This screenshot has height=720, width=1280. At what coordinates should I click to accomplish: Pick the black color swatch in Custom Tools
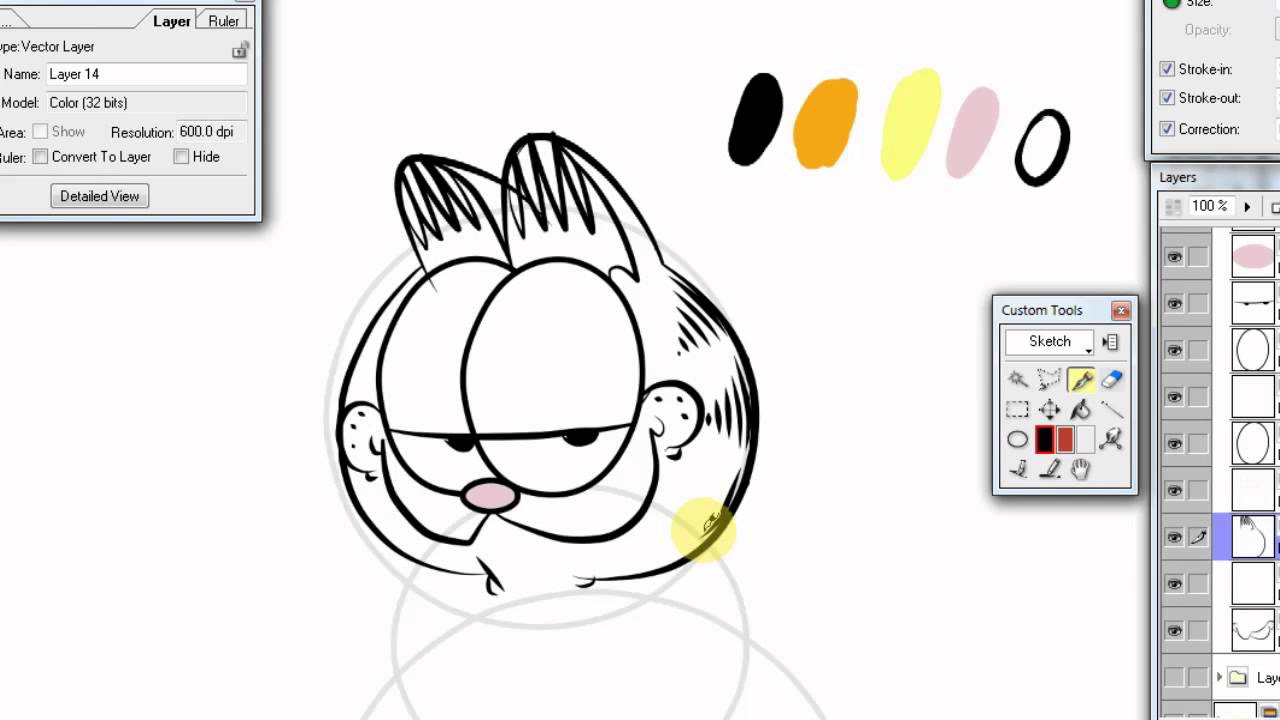click(x=1044, y=439)
